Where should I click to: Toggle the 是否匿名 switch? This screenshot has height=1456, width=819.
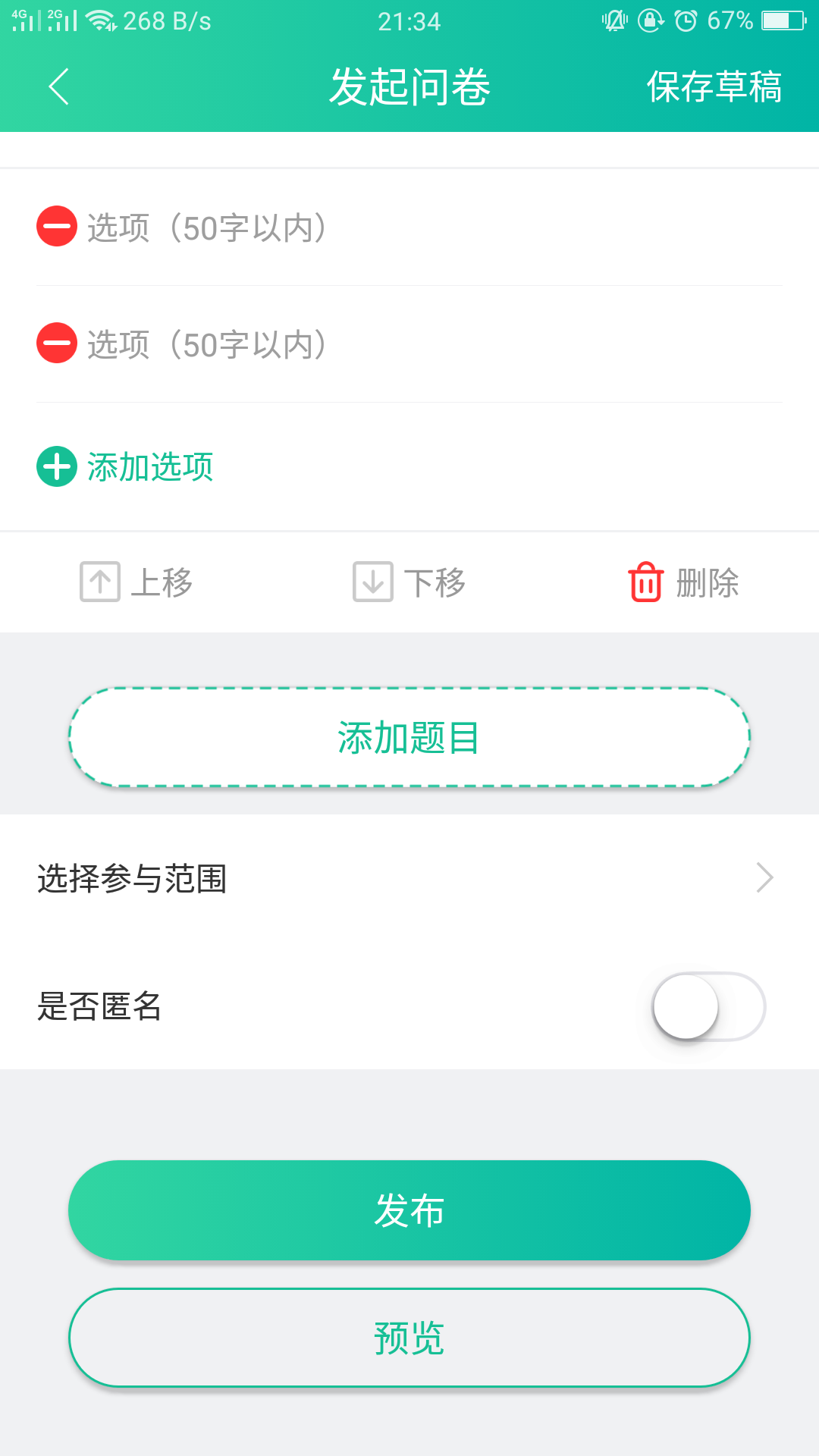[709, 1006]
